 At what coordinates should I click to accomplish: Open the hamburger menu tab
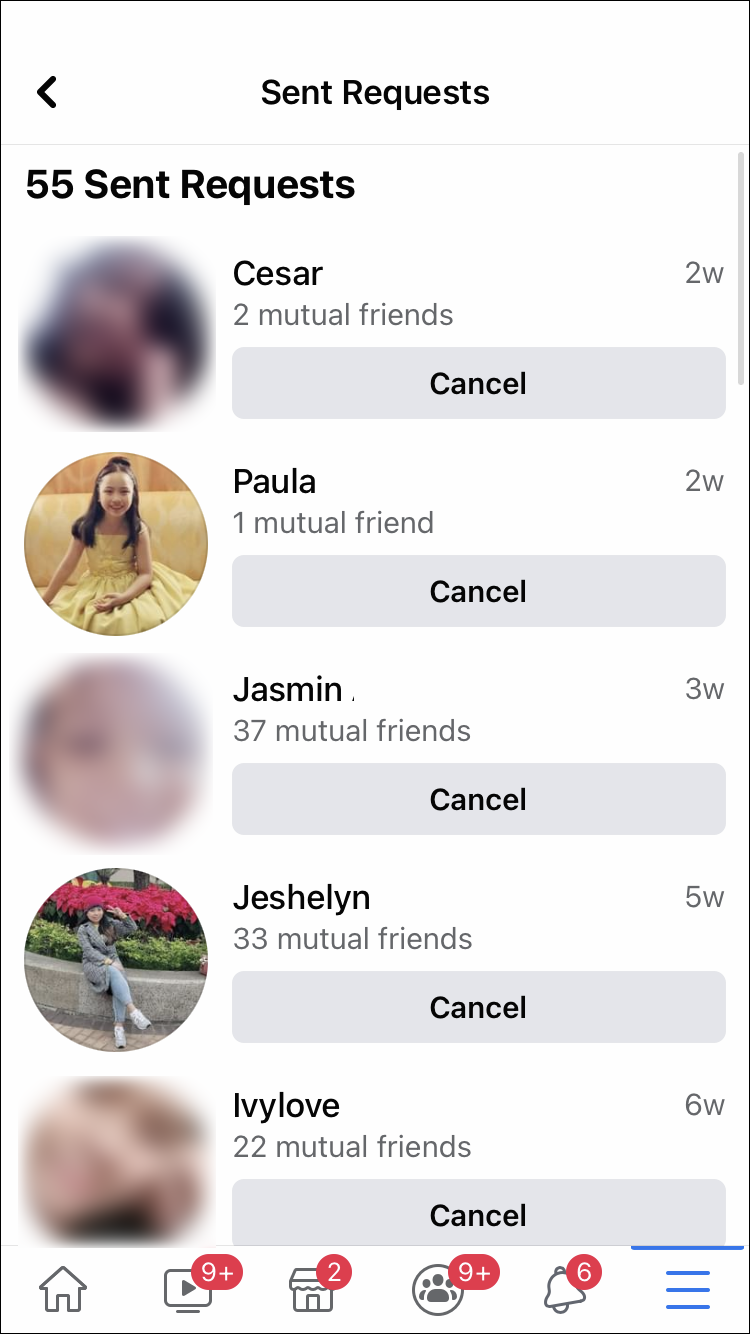(x=688, y=1289)
